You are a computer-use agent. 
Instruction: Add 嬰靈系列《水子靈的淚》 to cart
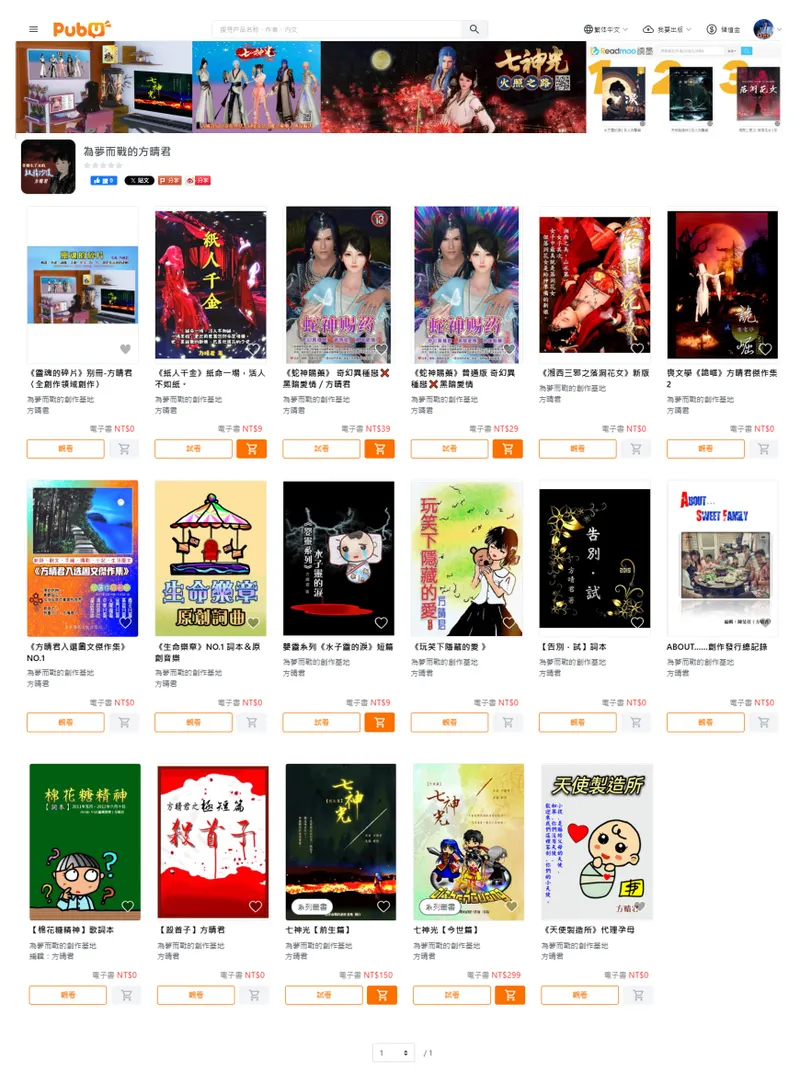379,722
